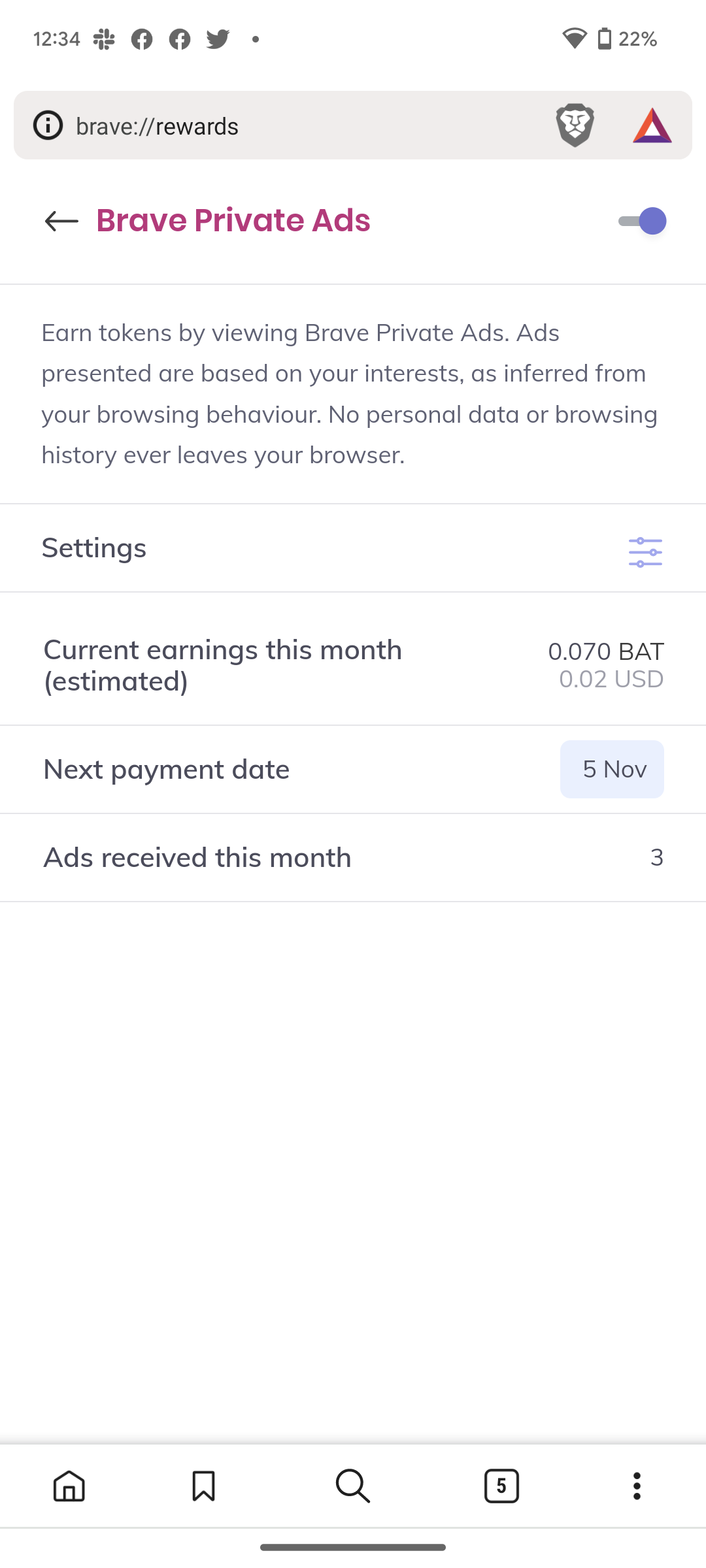
Task: Open Brave Shields via the lion icon
Action: coord(575,125)
